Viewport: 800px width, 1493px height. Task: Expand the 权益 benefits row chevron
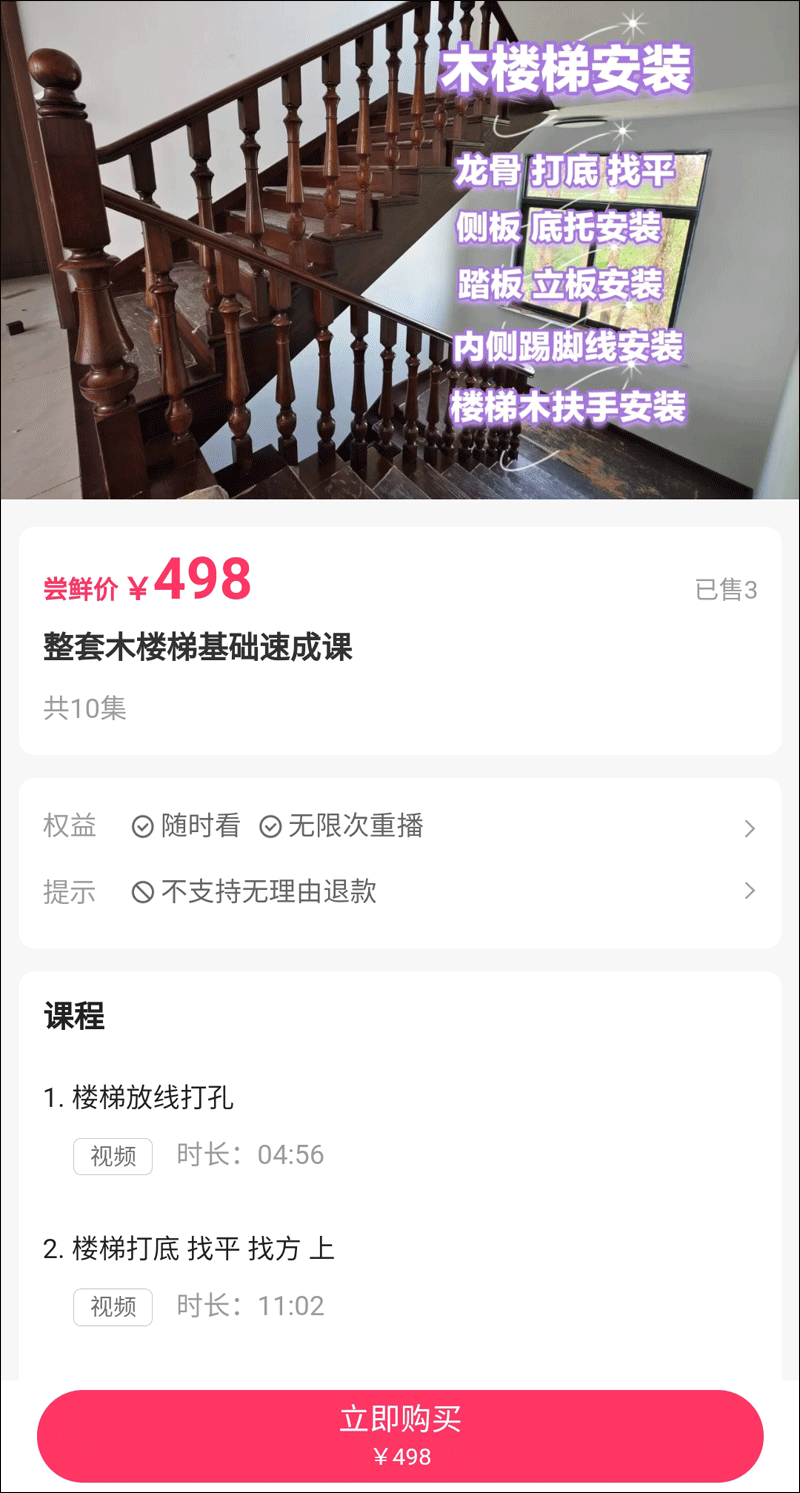(750, 828)
